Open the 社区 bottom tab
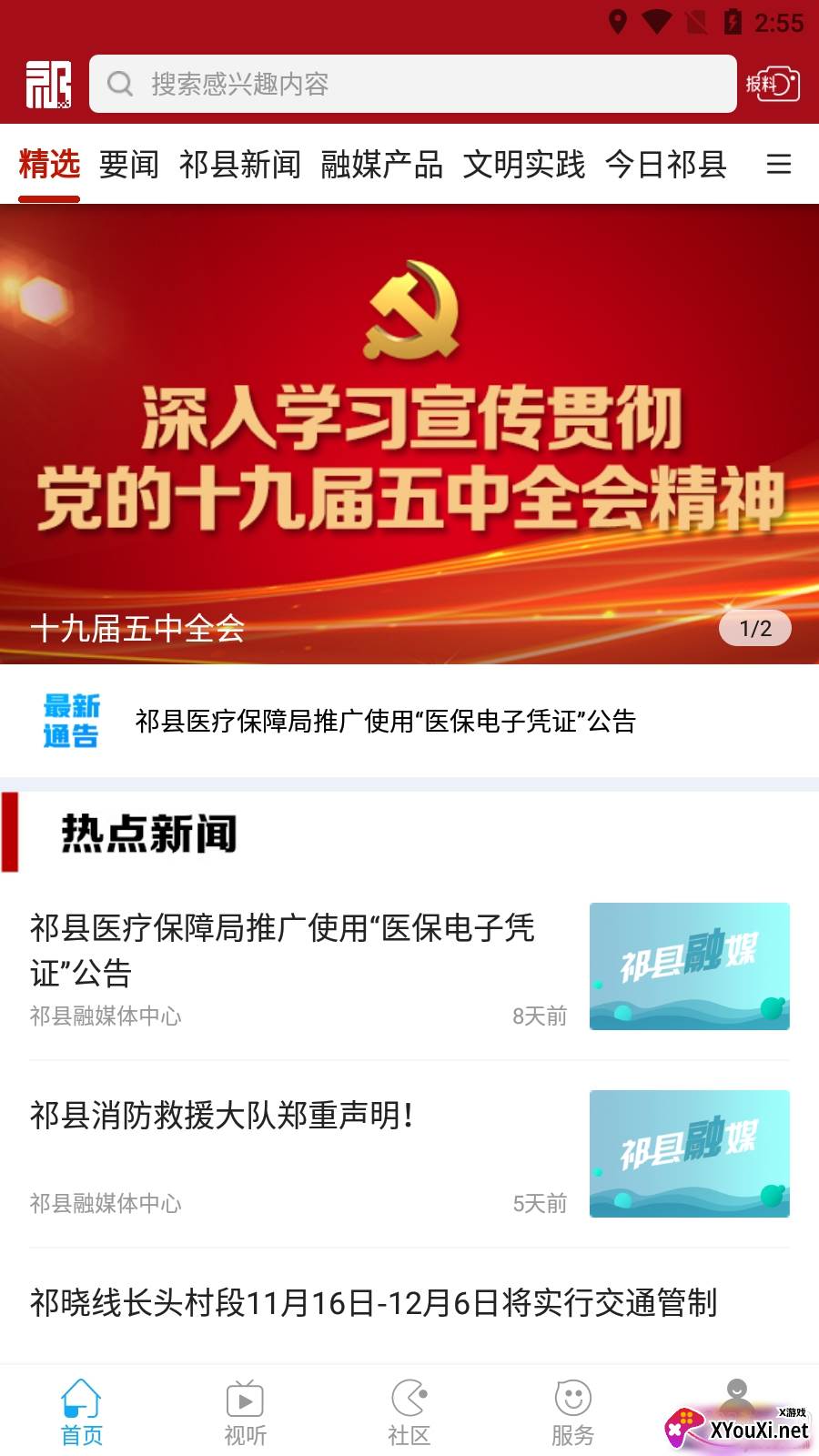Screen dimensions: 819x1456 coord(409,1412)
